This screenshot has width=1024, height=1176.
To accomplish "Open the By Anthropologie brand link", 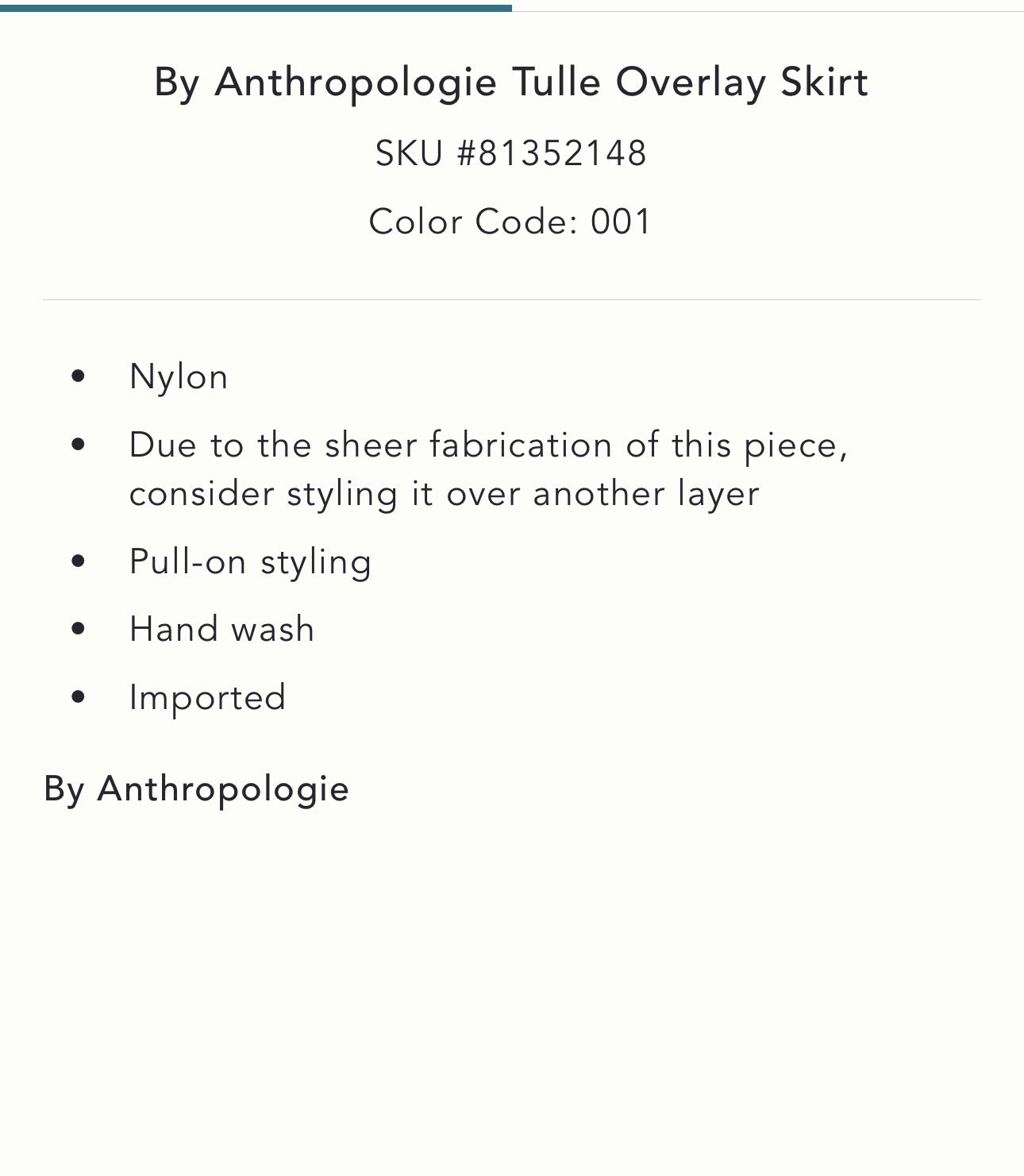I will coord(196,789).
